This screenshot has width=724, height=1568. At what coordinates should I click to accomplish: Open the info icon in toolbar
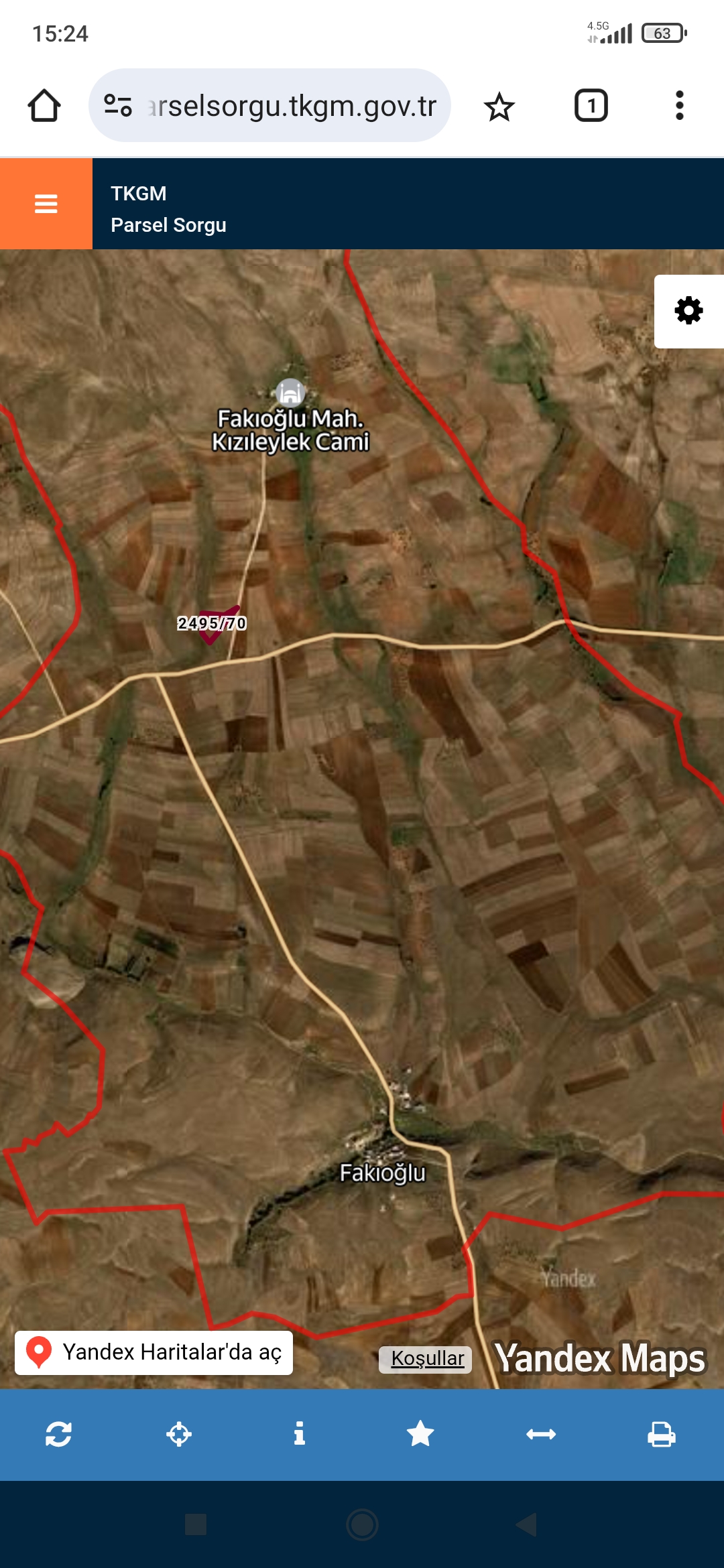(300, 1434)
